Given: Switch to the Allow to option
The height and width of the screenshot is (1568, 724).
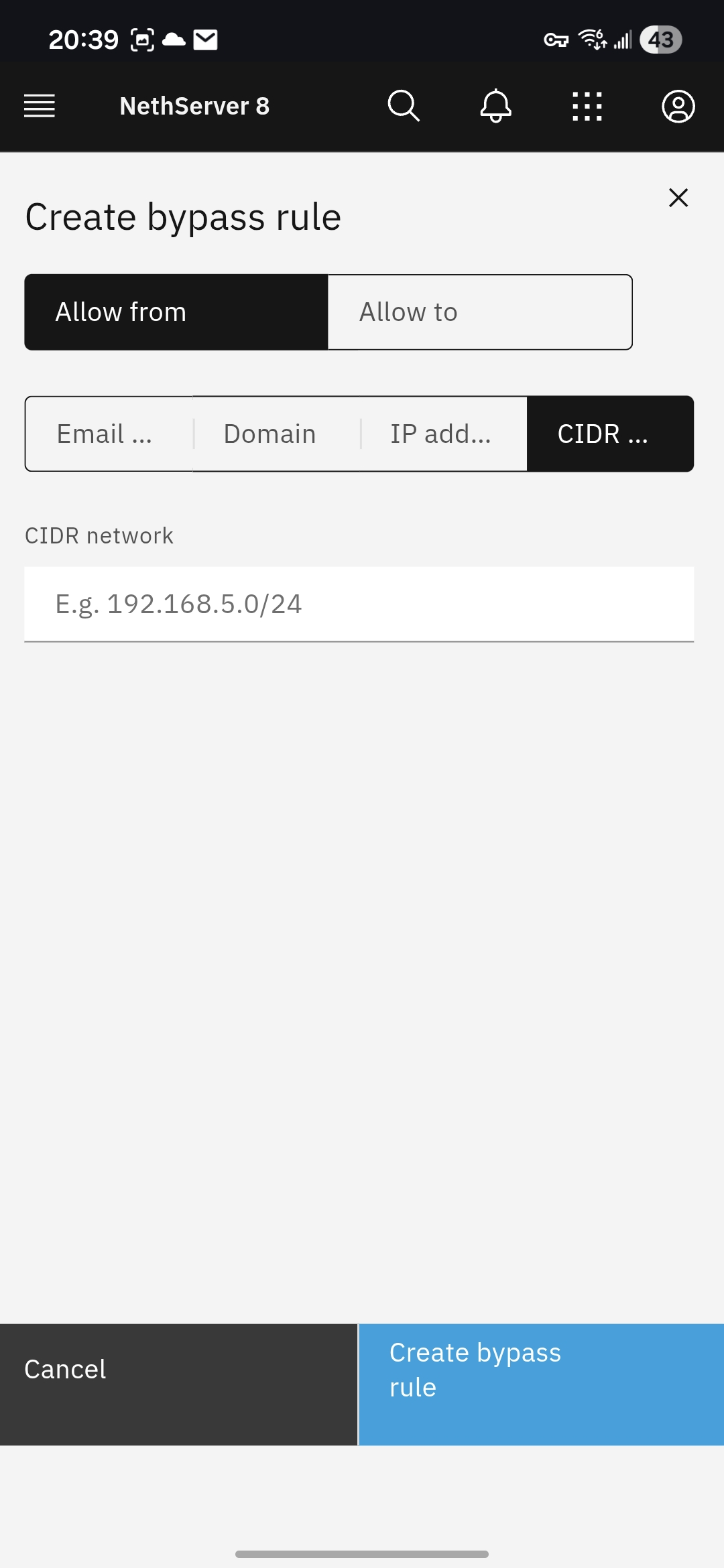Looking at the screenshot, I should 480,312.
